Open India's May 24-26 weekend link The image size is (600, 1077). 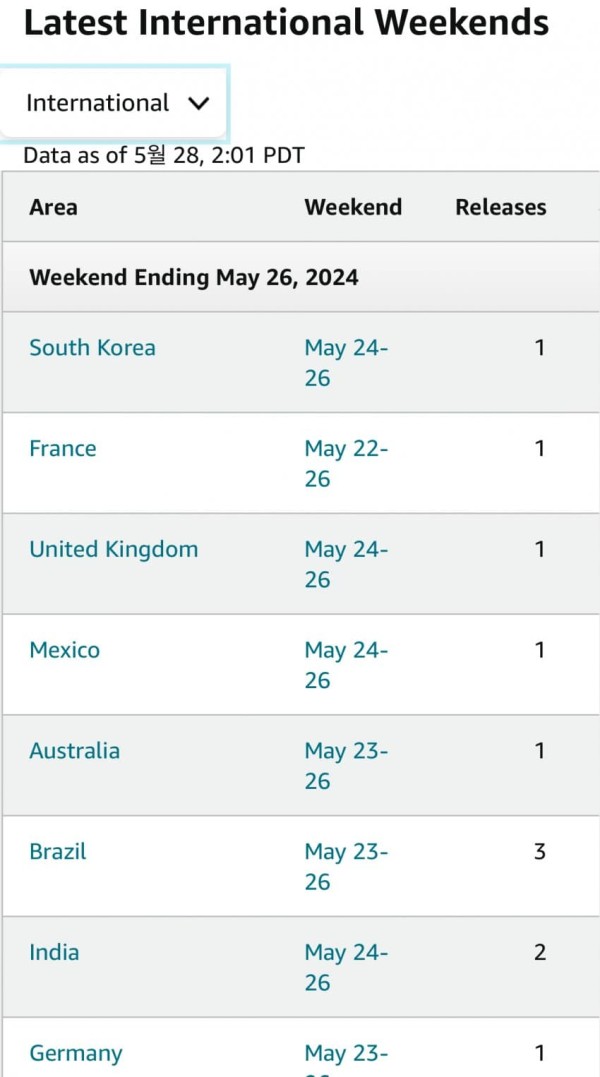pos(346,967)
